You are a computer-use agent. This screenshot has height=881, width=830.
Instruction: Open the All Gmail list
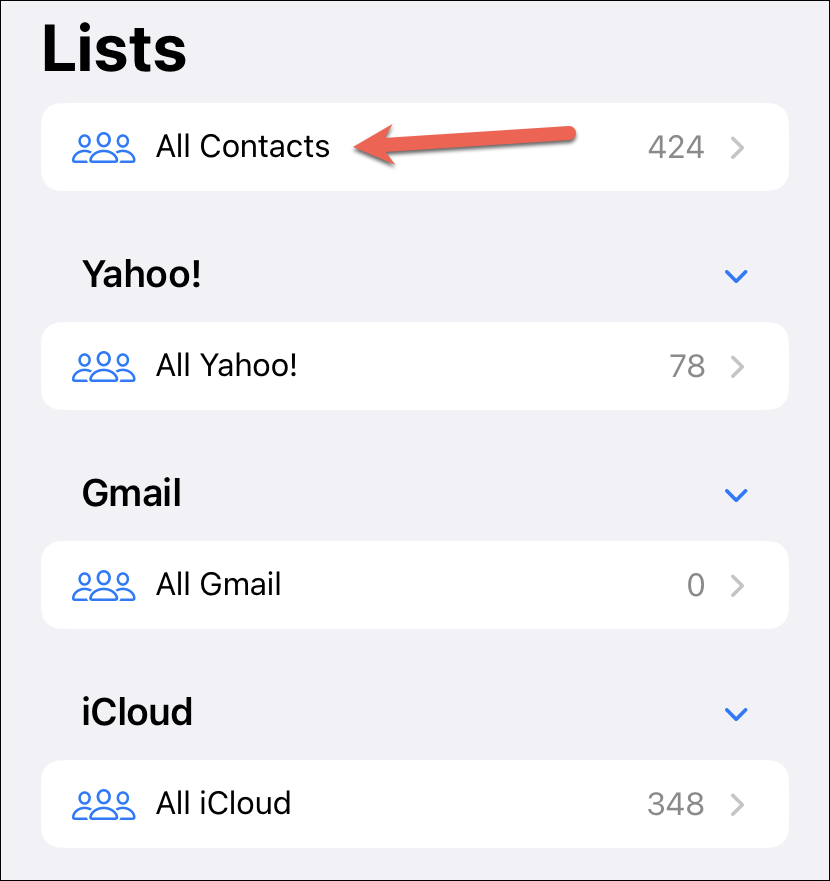tap(219, 585)
